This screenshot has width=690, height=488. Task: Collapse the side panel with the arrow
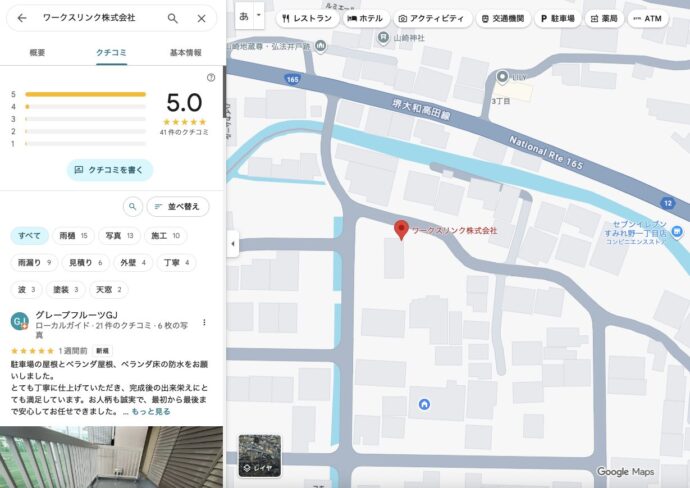[x=233, y=244]
